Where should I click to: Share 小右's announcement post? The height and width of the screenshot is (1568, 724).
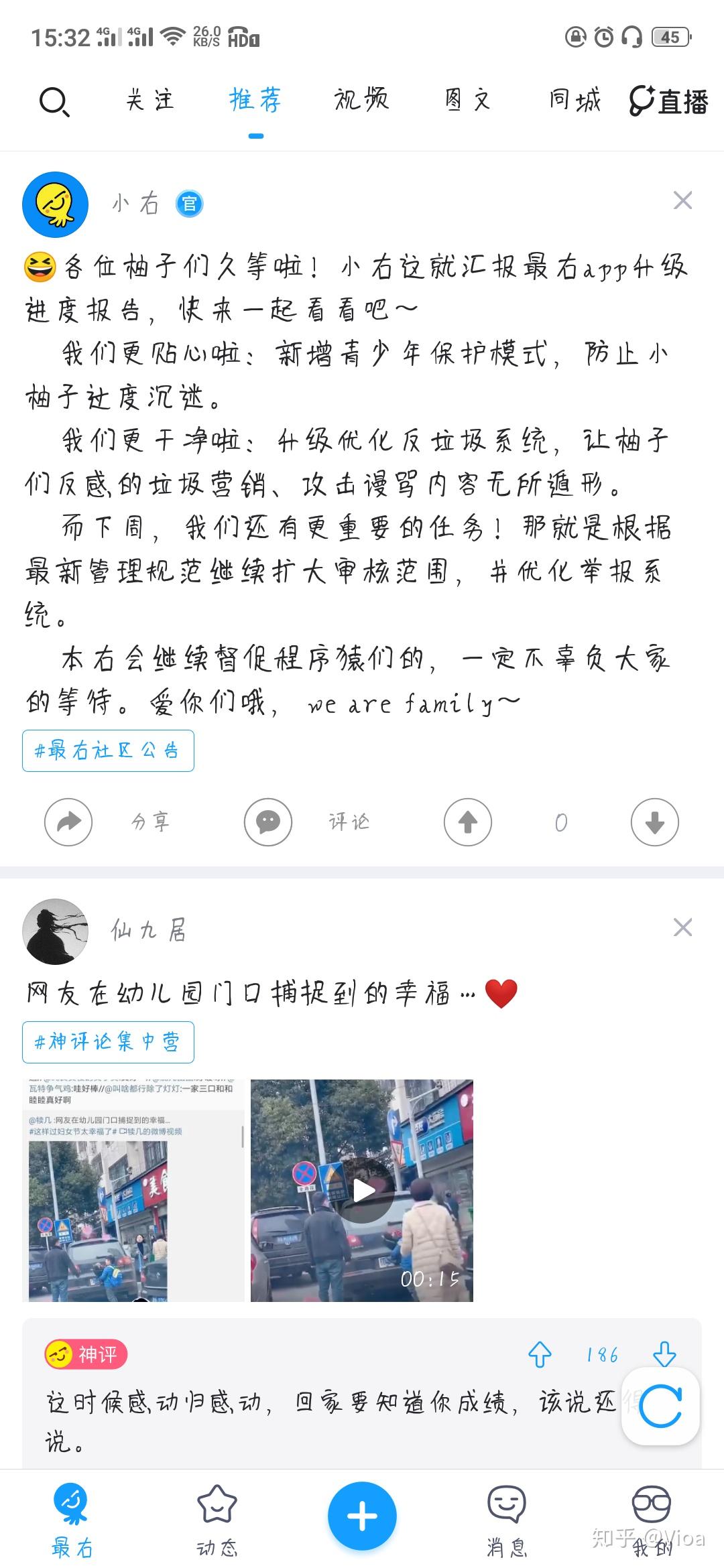point(68,822)
